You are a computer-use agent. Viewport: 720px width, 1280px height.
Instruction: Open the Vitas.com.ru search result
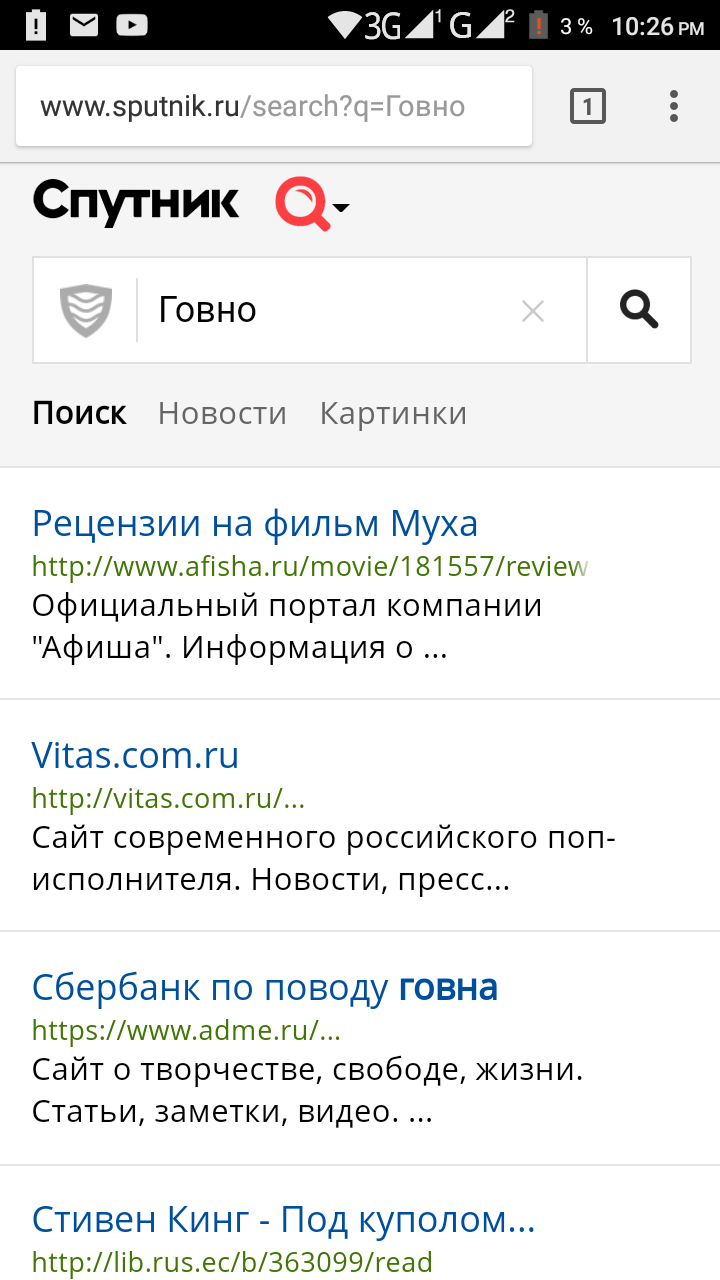click(136, 754)
